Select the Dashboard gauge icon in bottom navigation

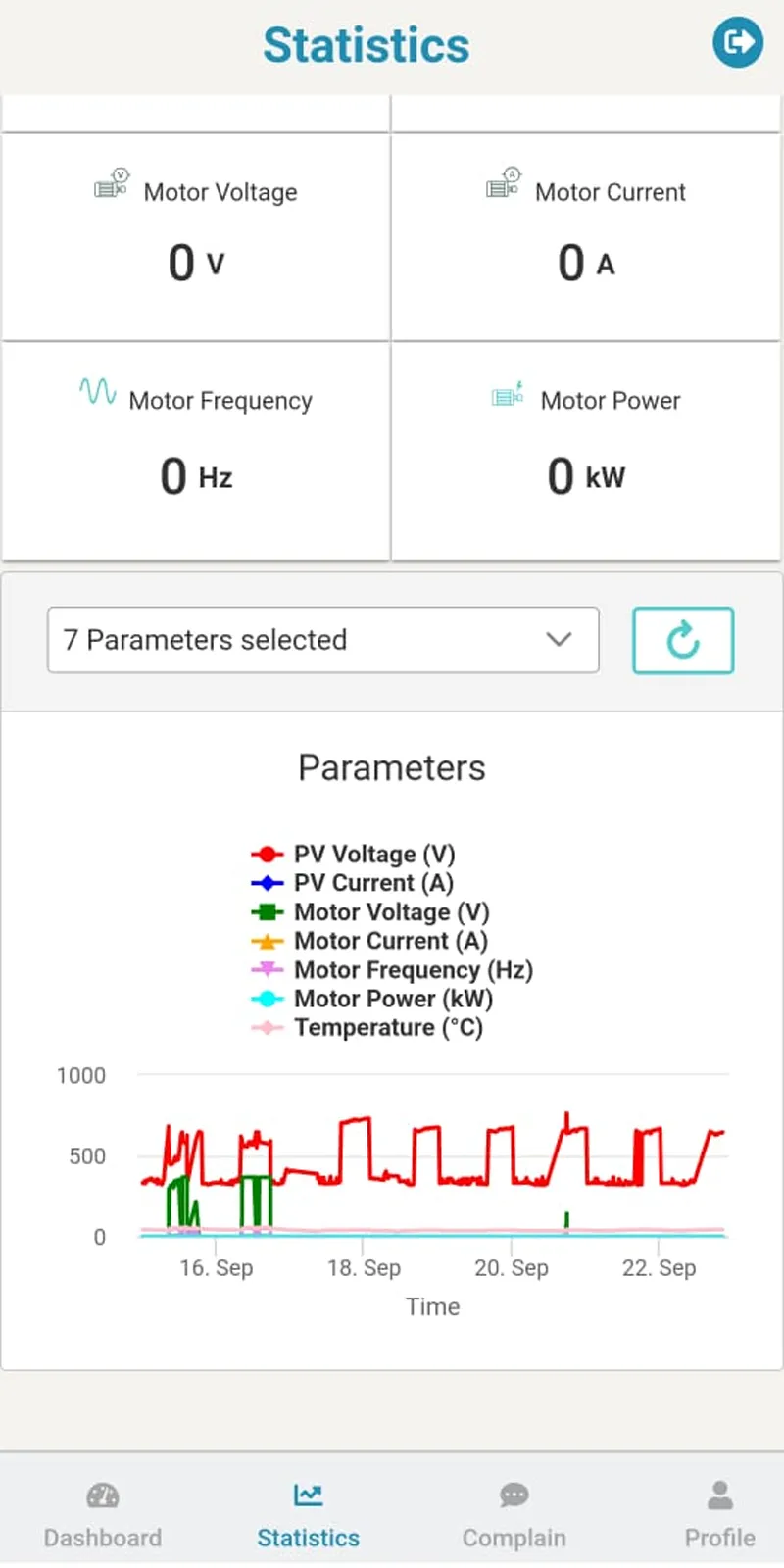coord(102,1495)
